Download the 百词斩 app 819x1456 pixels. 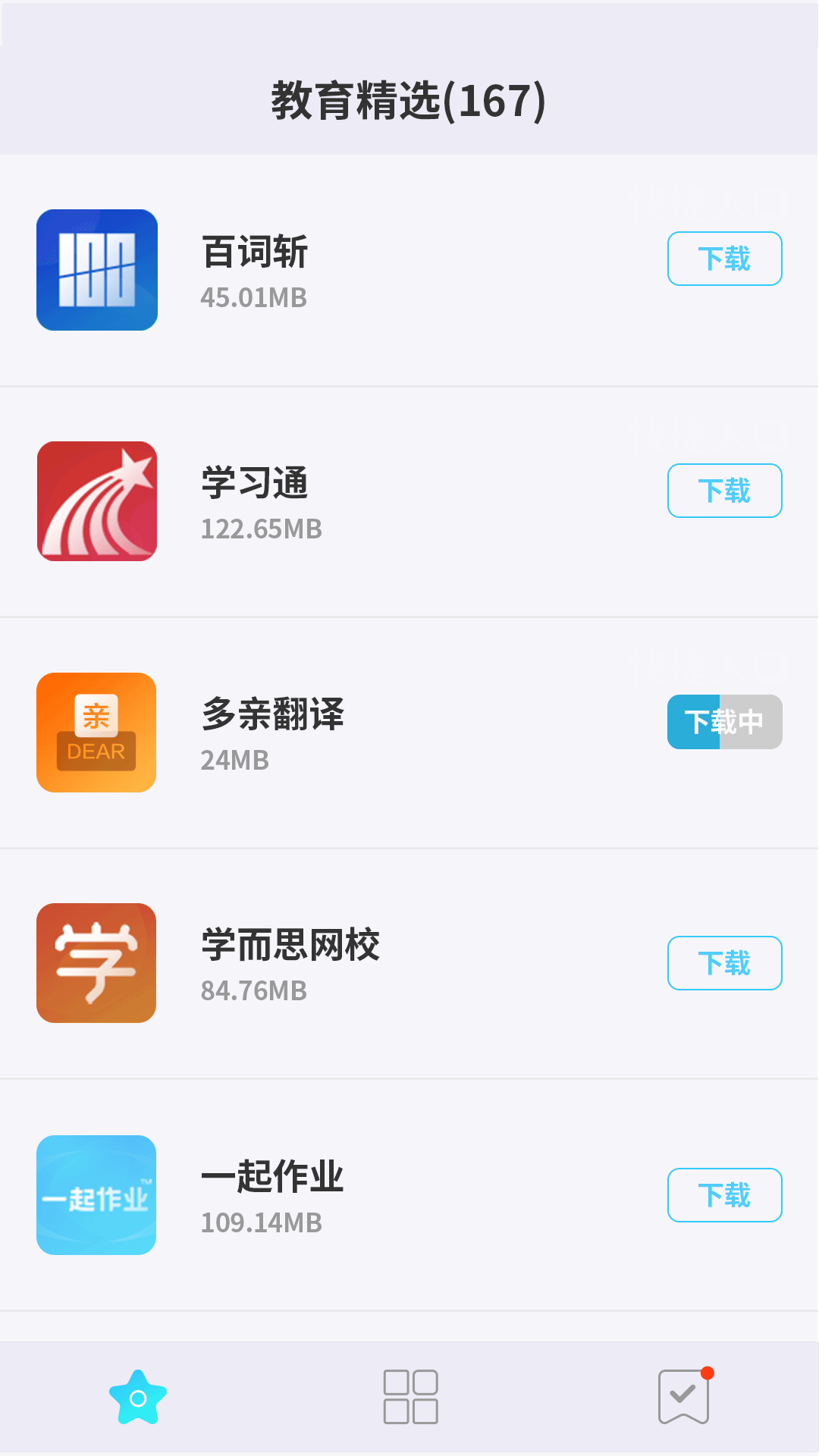[724, 259]
